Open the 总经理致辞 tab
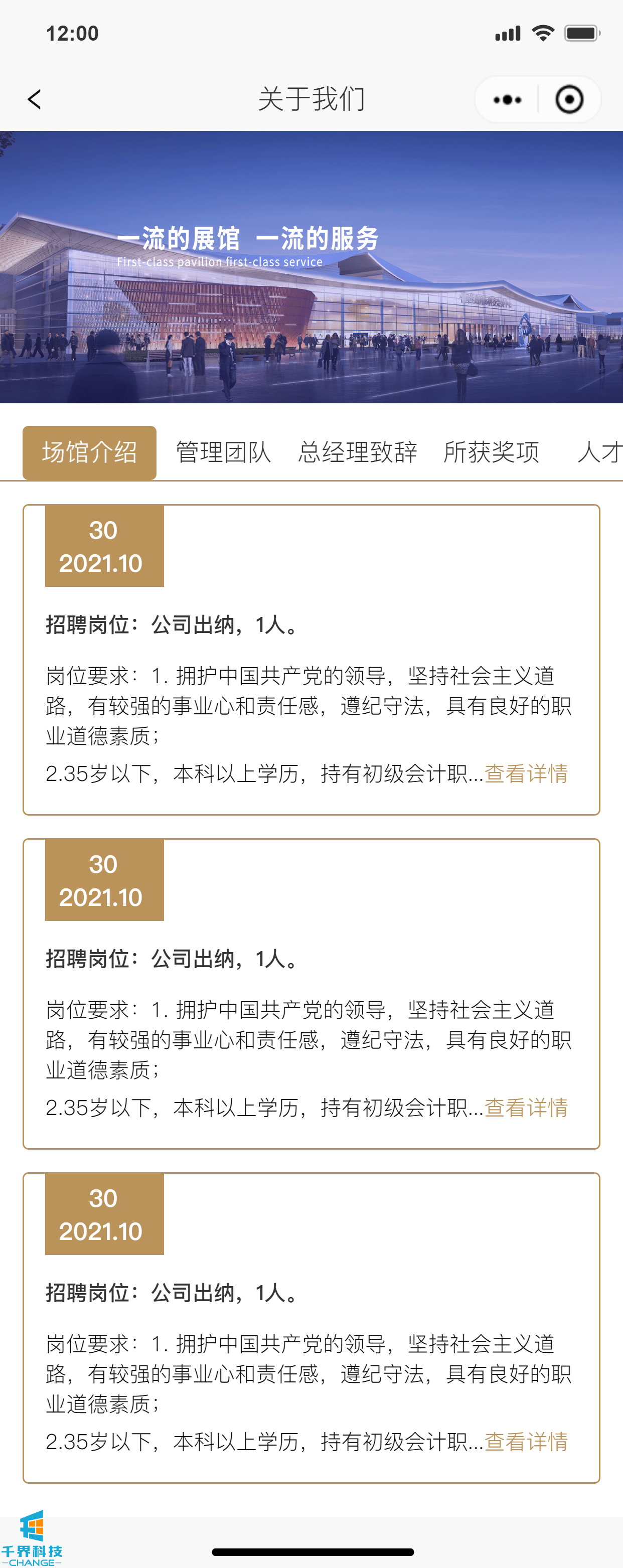 (358, 452)
